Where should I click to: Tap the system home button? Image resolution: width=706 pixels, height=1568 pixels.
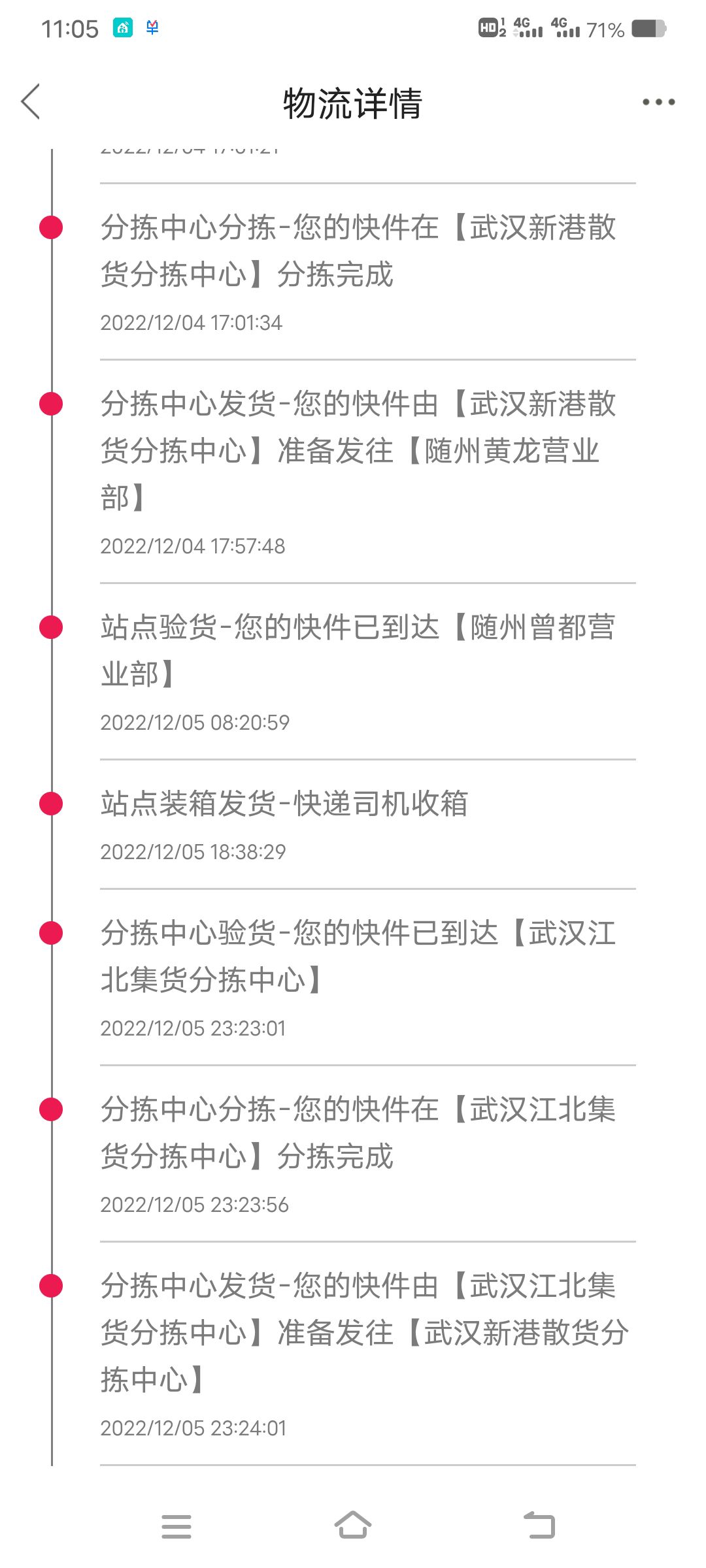(353, 1526)
